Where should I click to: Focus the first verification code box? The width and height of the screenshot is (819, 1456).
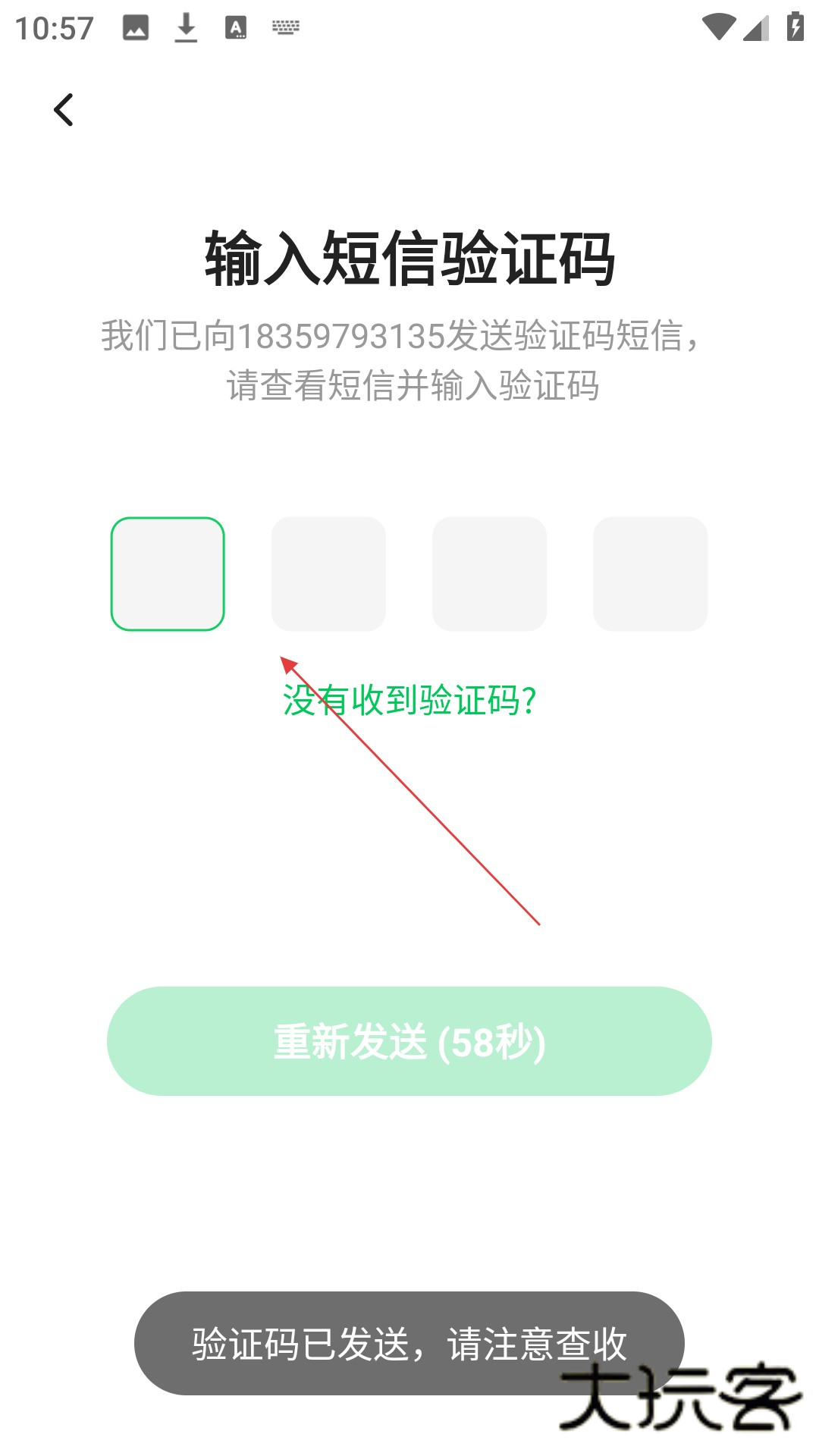(x=168, y=574)
